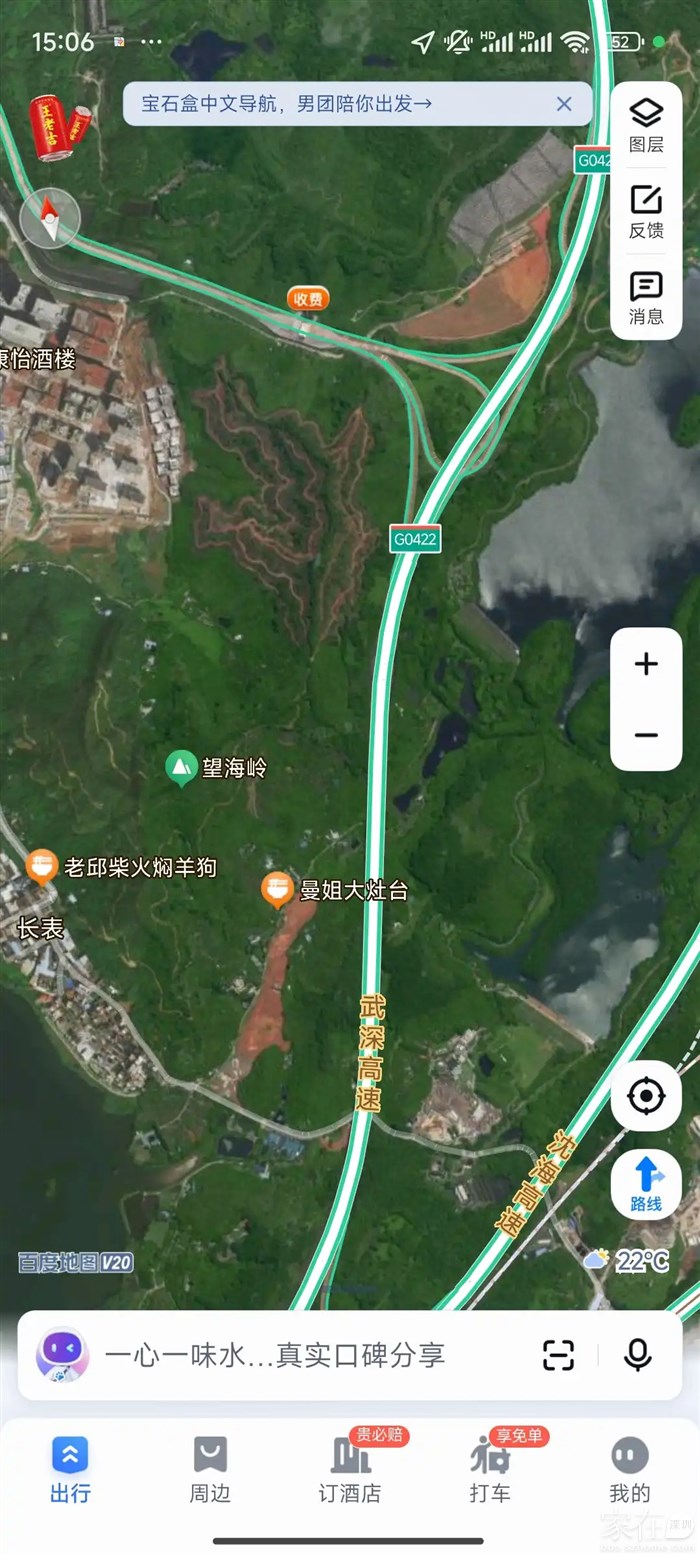Switch to the 打车 tab
700x1555 pixels.
tap(490, 1470)
